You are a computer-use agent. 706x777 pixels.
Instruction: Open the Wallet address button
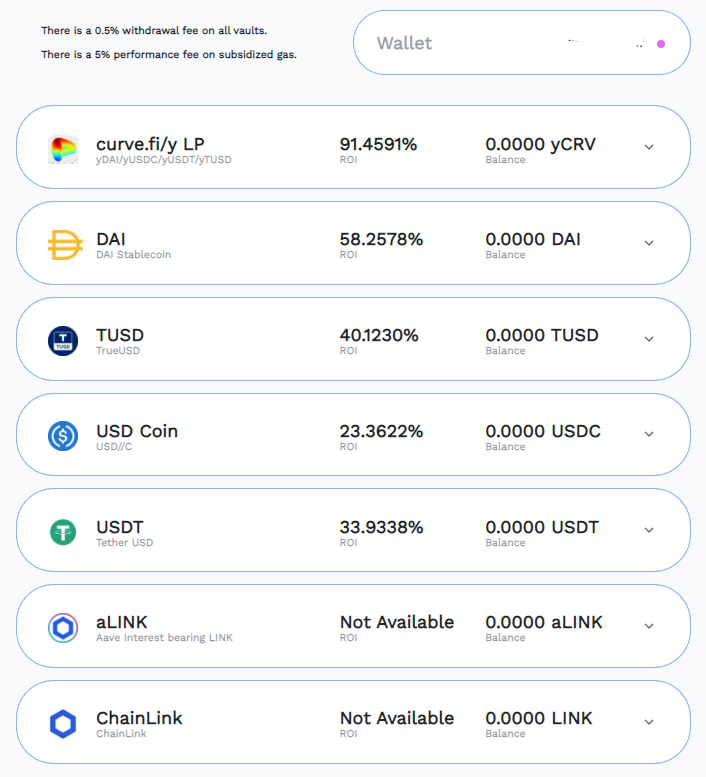(521, 43)
